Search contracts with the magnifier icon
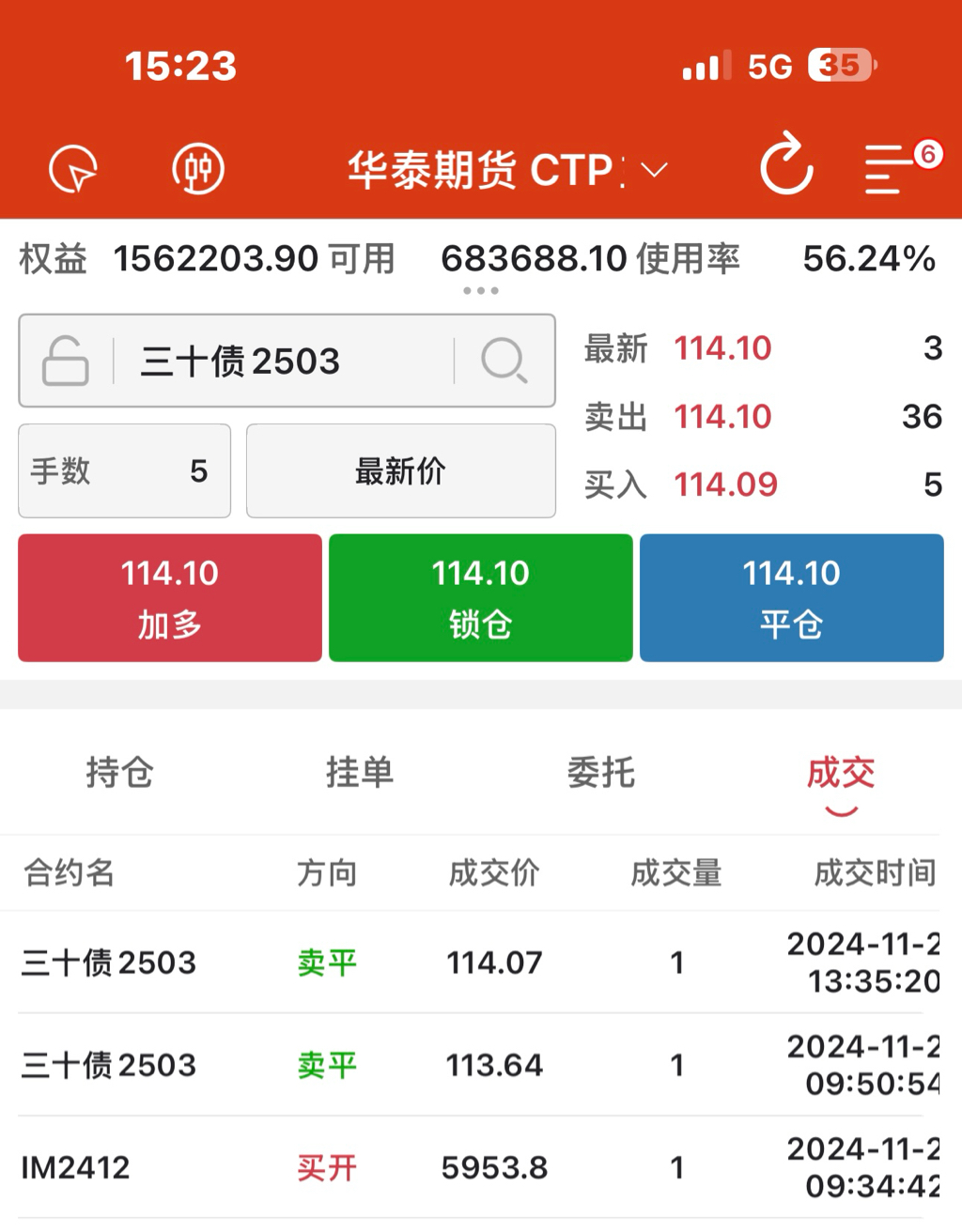 (x=504, y=361)
